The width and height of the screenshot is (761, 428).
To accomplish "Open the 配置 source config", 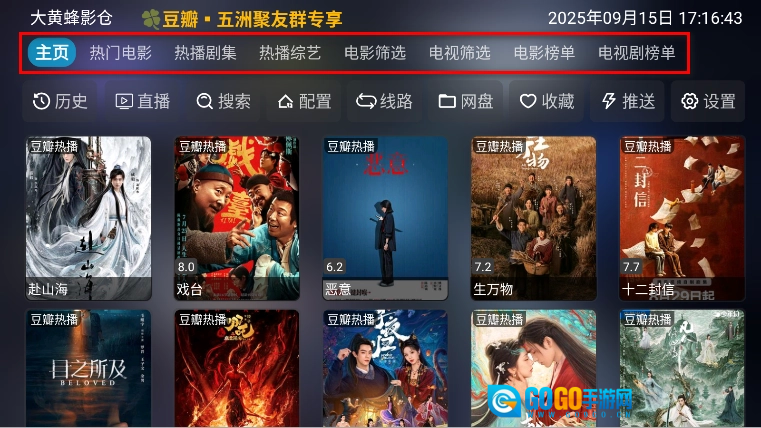I will point(304,101).
